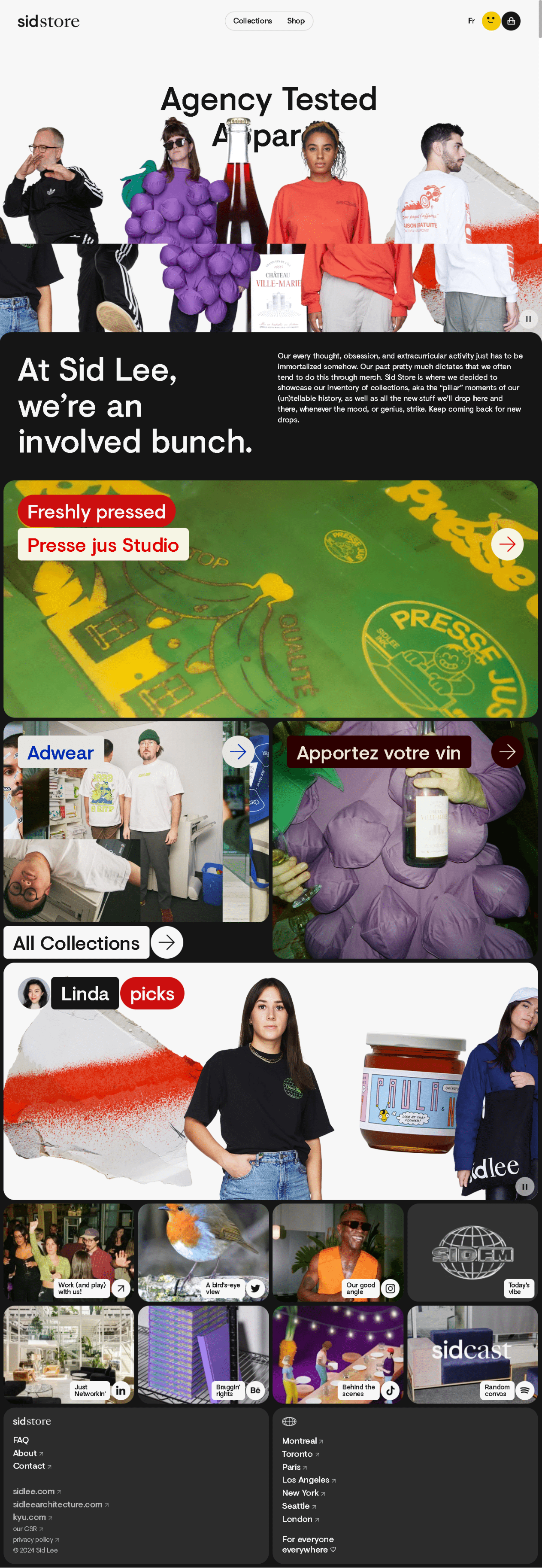Screen dimensions: 542x1568
Task: Open the Presse jus Studio collection
Action: [x=507, y=544]
